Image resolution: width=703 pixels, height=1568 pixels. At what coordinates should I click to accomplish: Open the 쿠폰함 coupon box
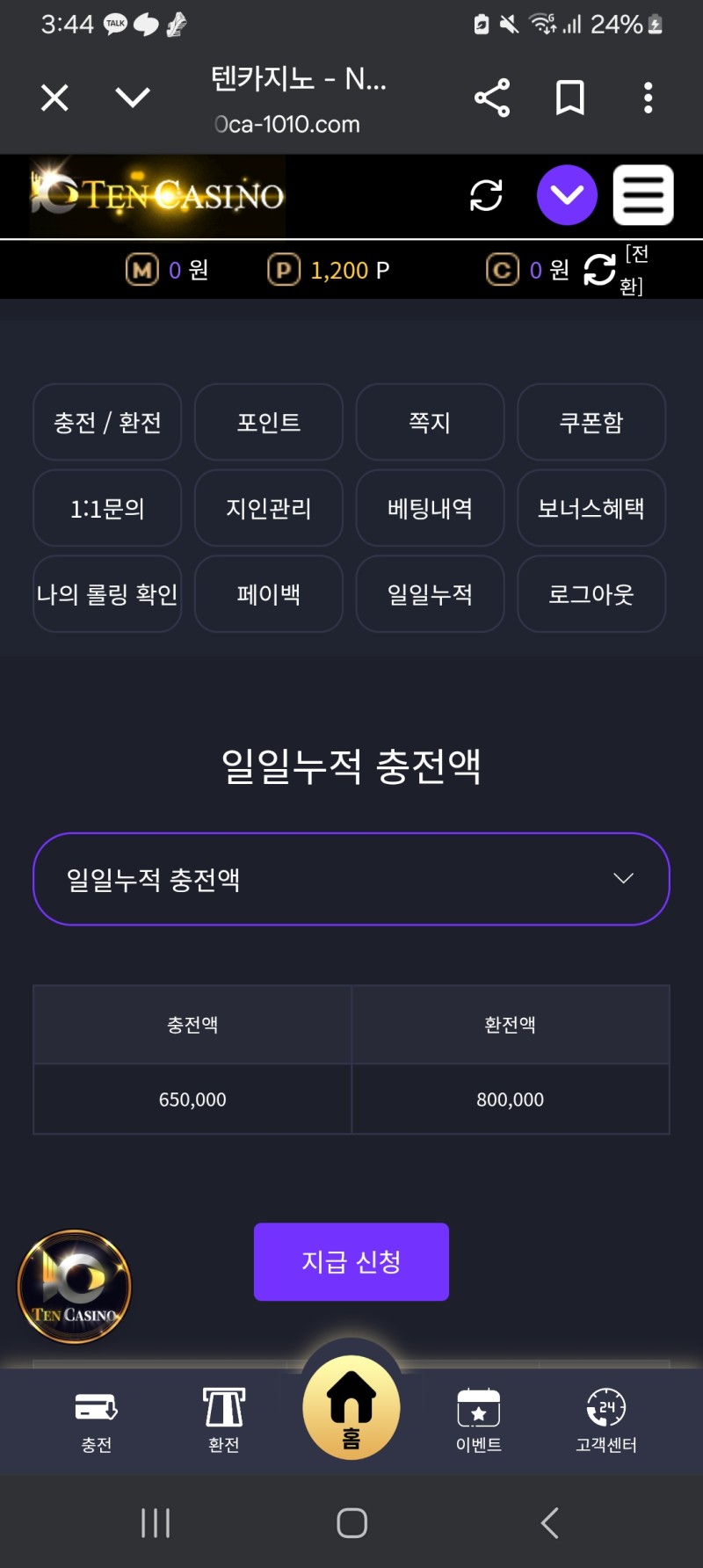click(591, 423)
